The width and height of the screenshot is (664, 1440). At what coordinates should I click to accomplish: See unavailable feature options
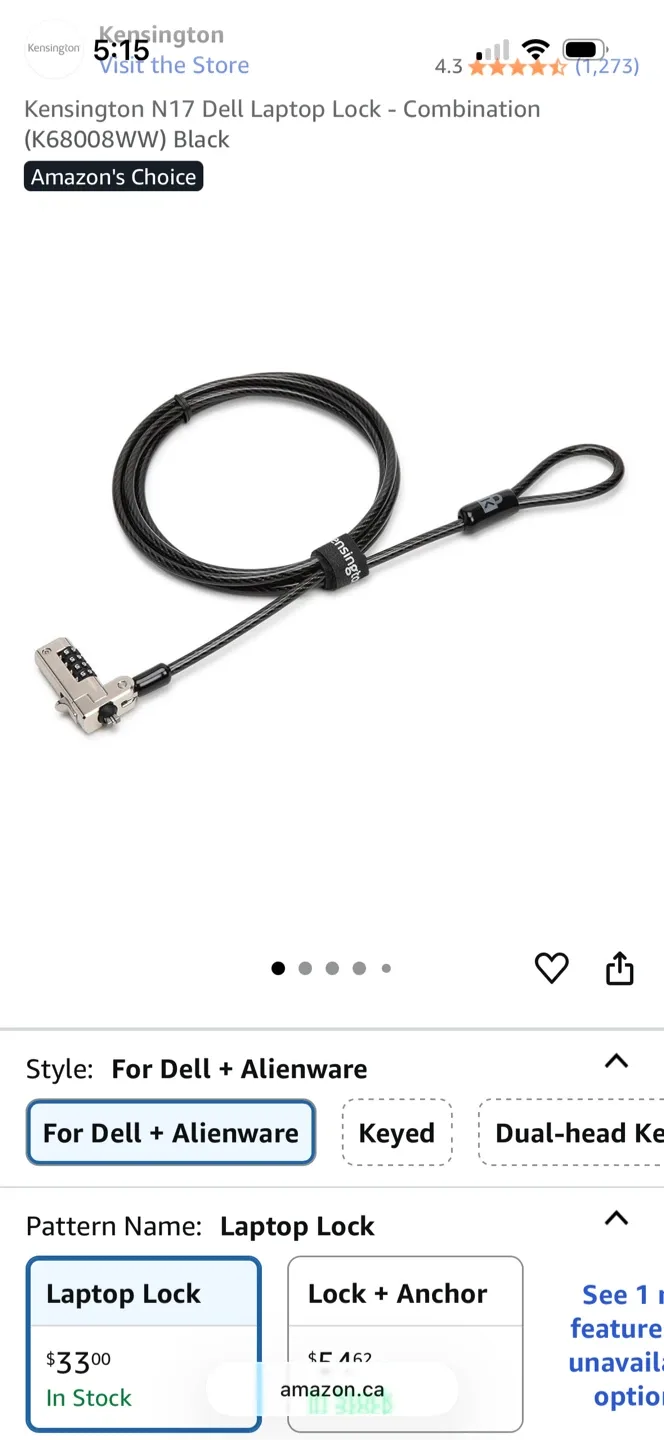pyautogui.click(x=615, y=1344)
